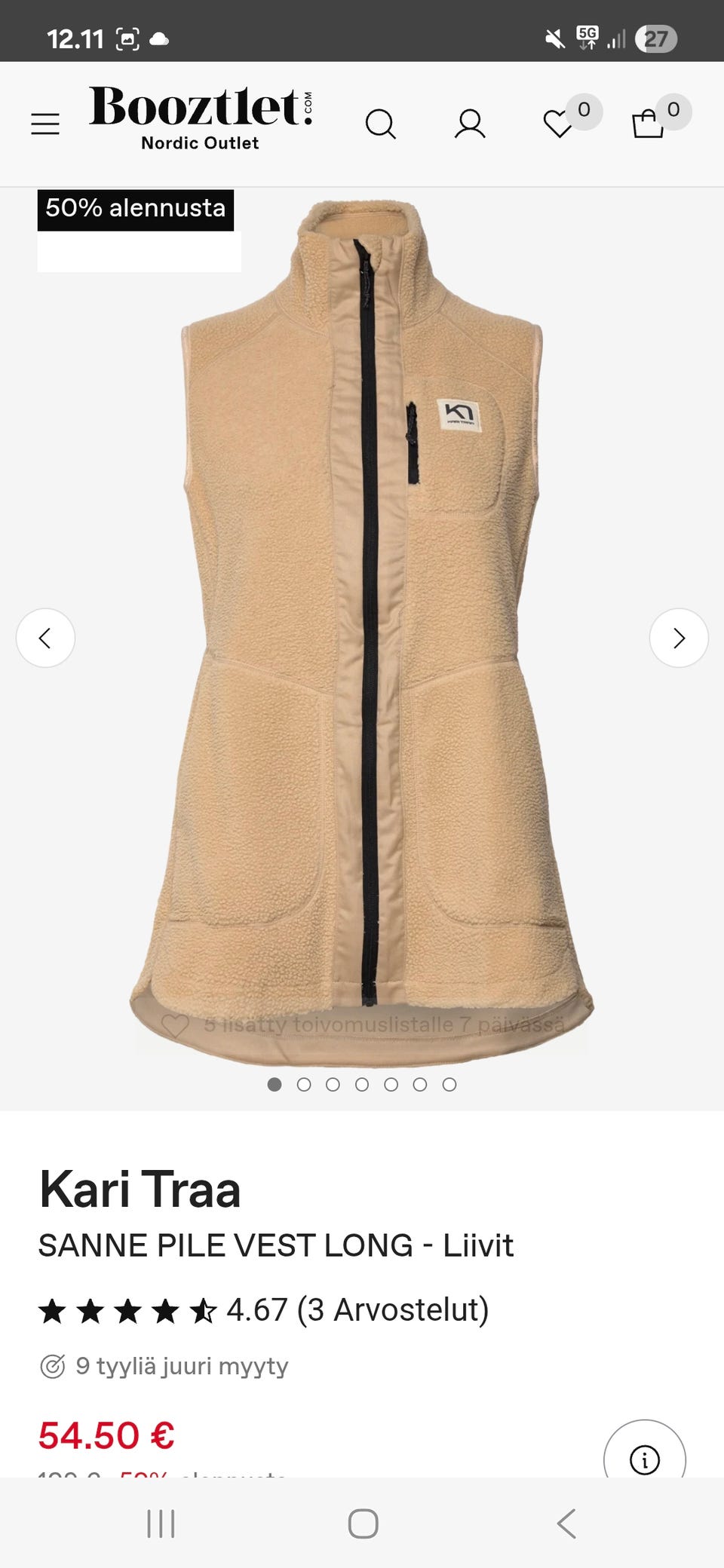724x1568 pixels.
Task: Open the hamburger menu
Action: click(45, 124)
